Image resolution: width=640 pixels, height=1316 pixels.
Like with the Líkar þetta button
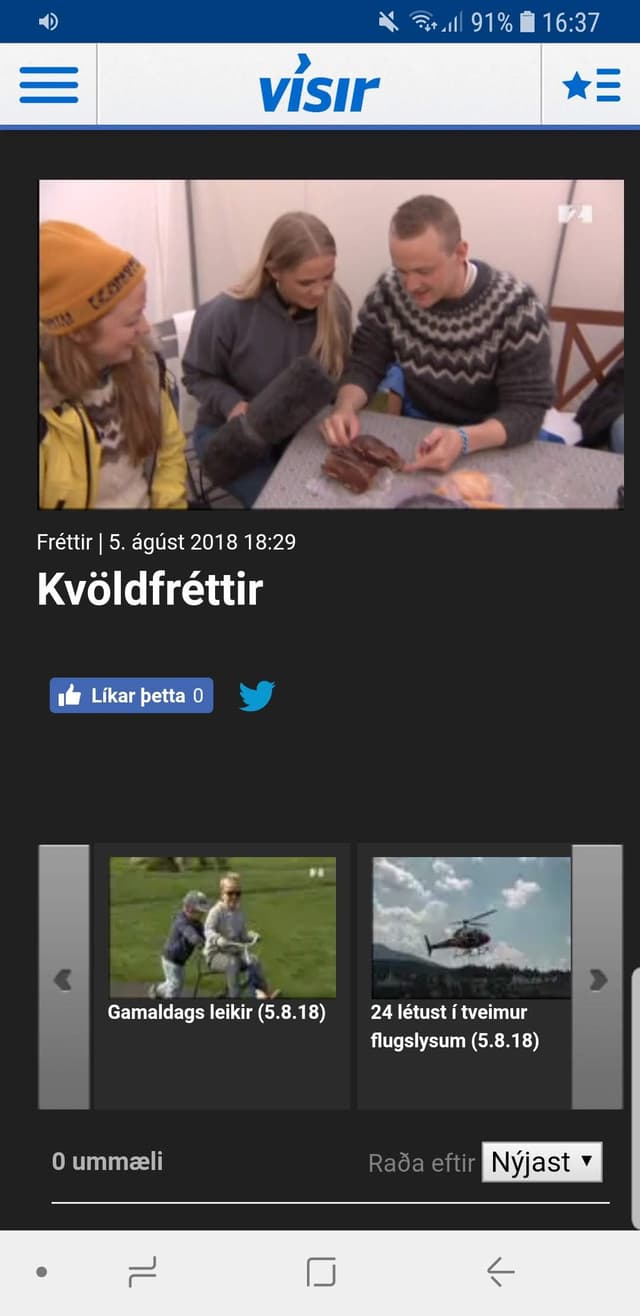click(131, 695)
